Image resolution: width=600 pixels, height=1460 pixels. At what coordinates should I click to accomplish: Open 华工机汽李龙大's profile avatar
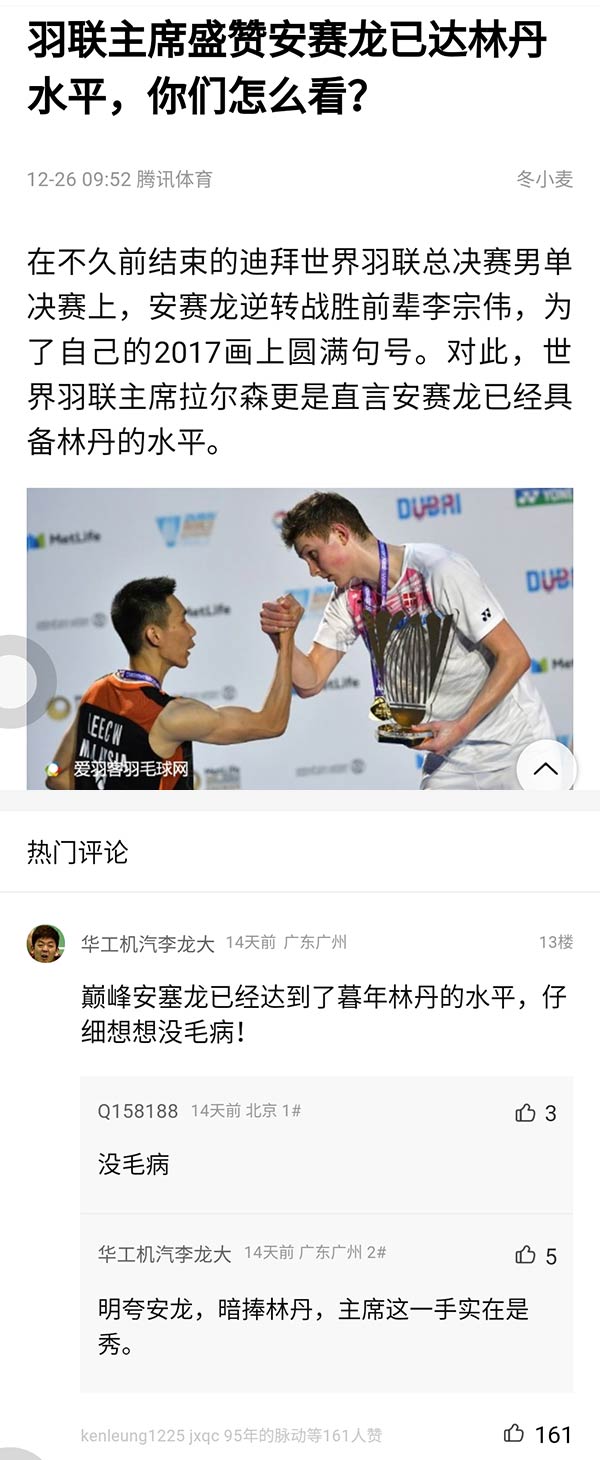coord(46,943)
